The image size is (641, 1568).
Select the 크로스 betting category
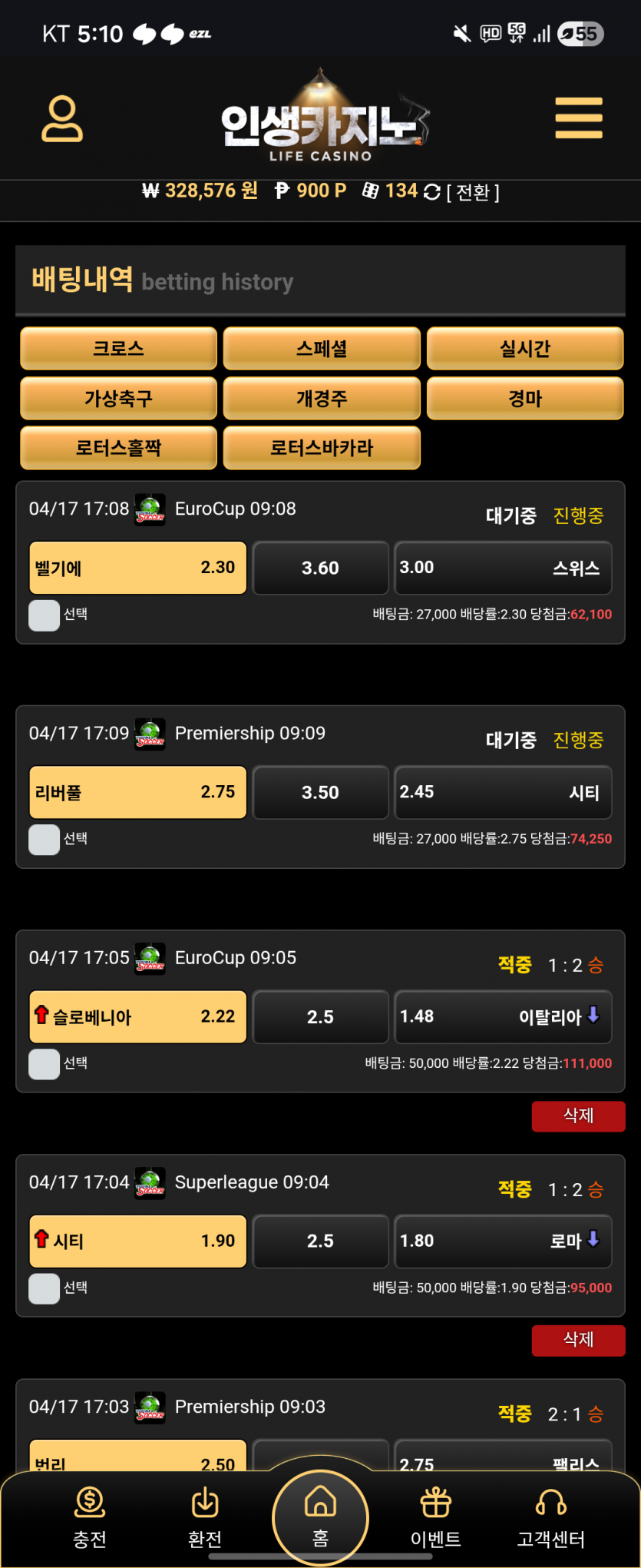[118, 349]
